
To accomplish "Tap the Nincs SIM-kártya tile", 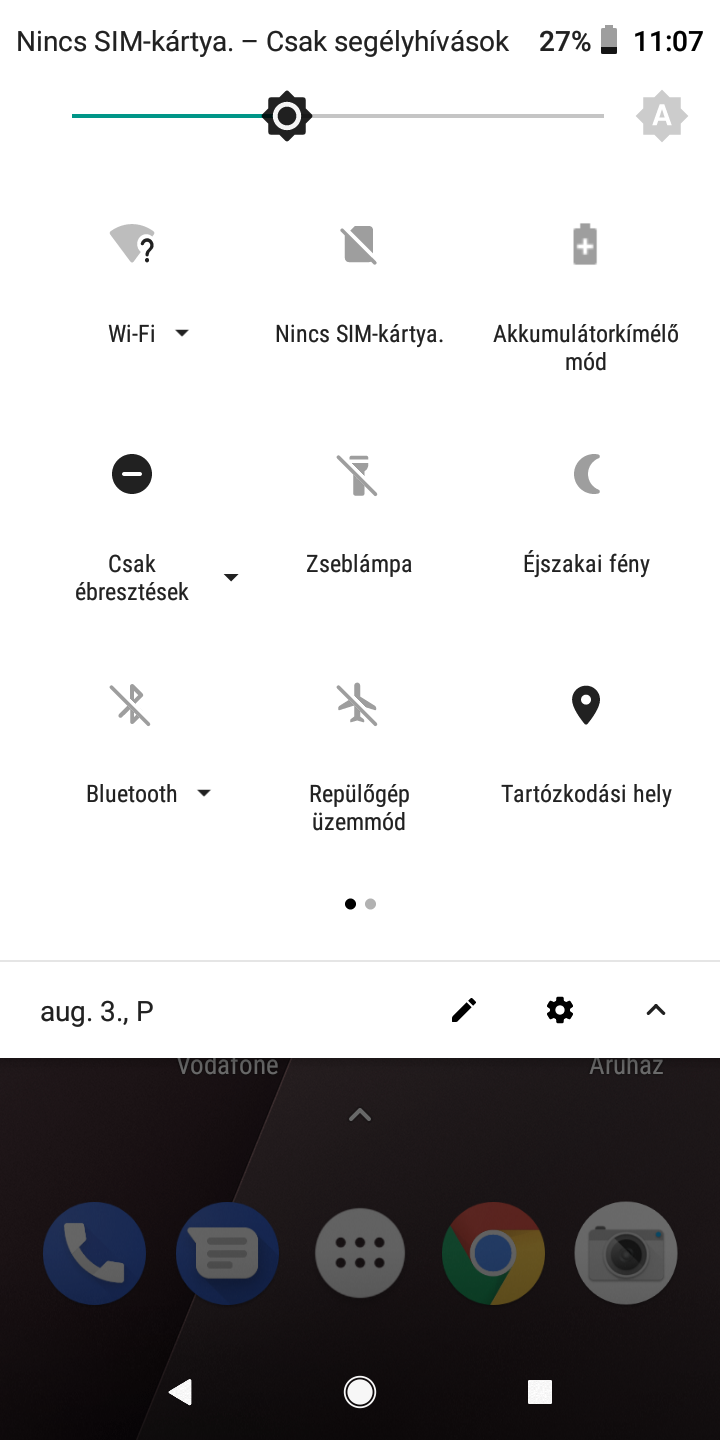I will 359,244.
